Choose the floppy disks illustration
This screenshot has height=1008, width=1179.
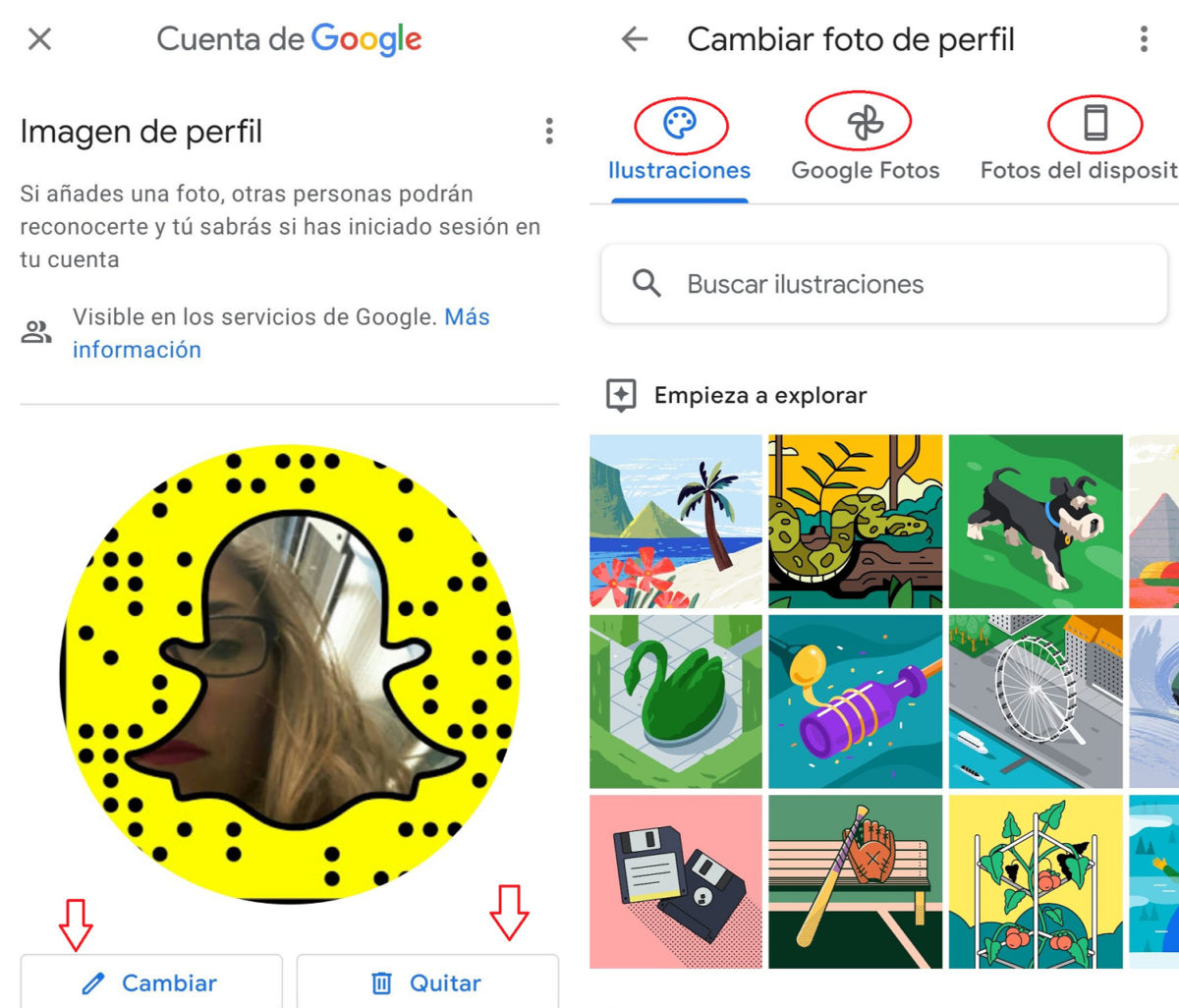(676, 881)
